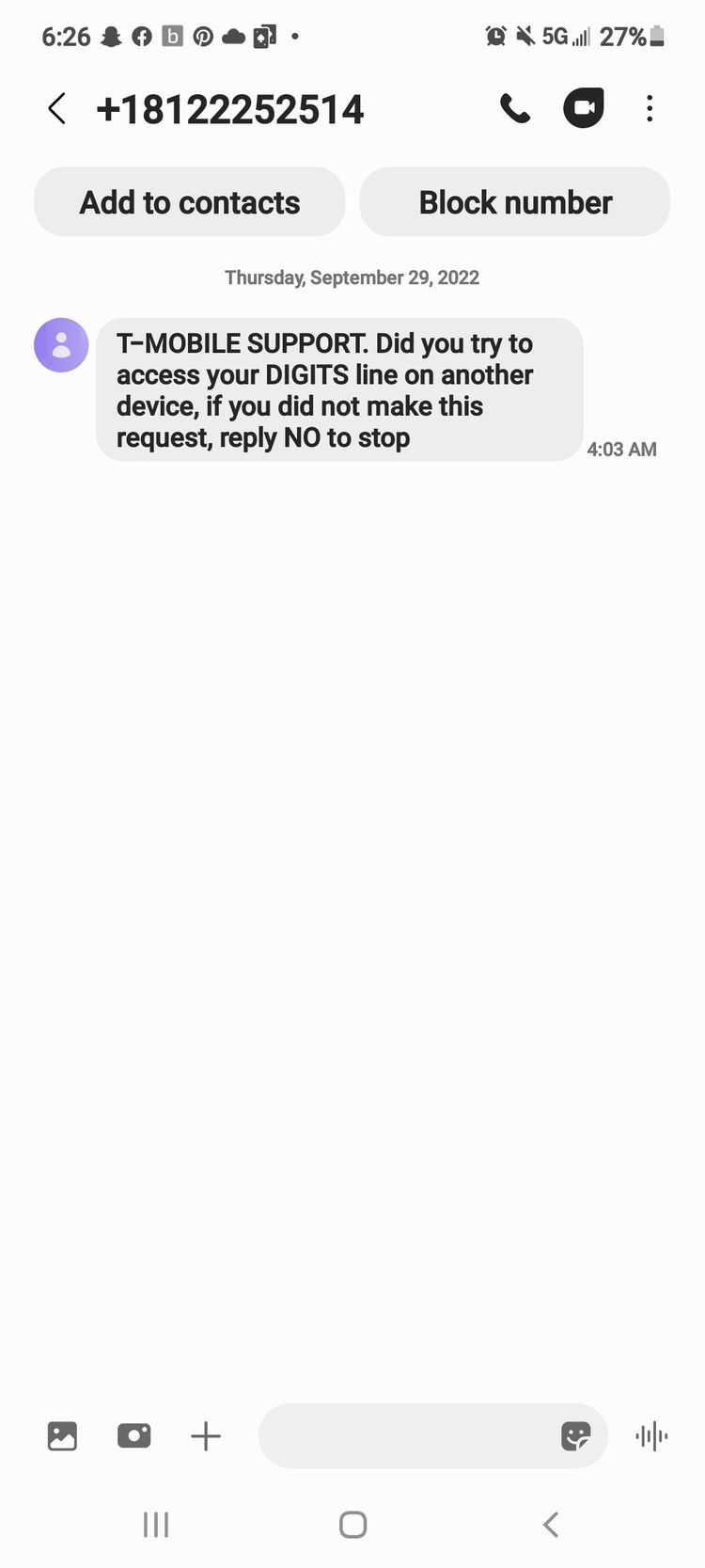This screenshot has height=1568, width=705.
Task: Open the camera to attach a photo
Action: pos(133,1435)
